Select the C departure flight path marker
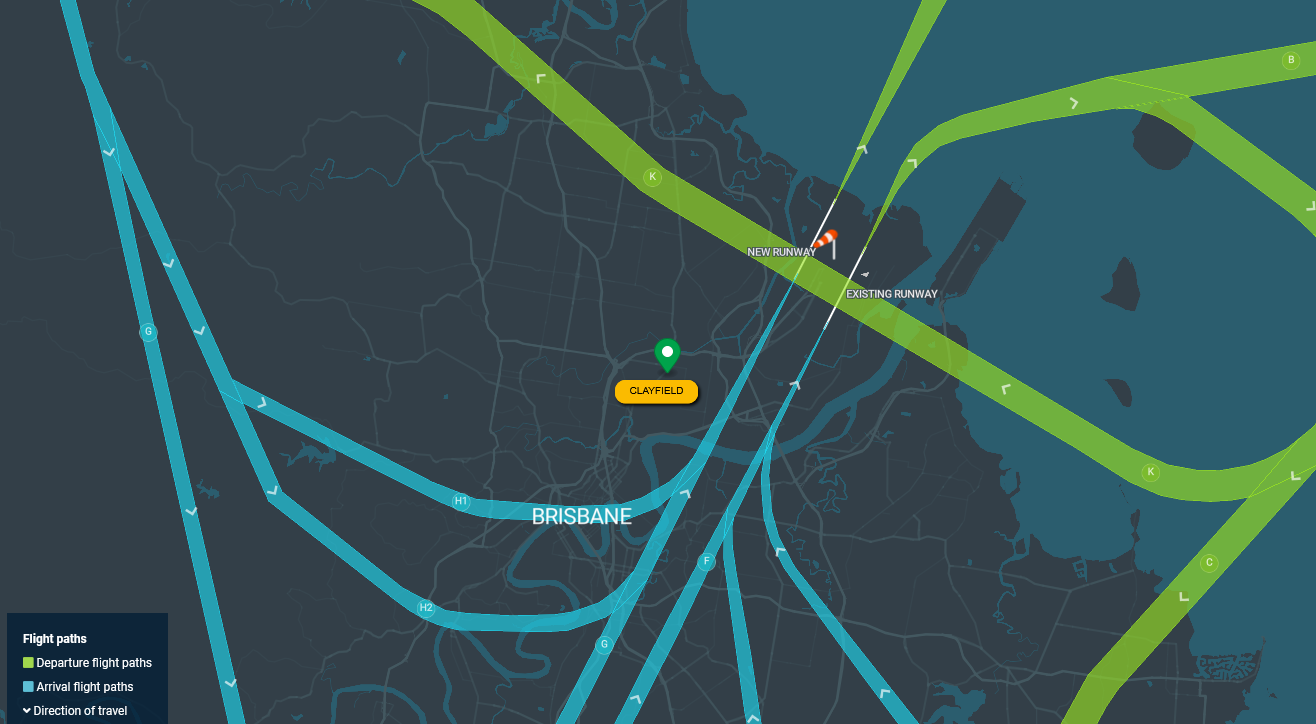The width and height of the screenshot is (1316, 724). point(1209,562)
